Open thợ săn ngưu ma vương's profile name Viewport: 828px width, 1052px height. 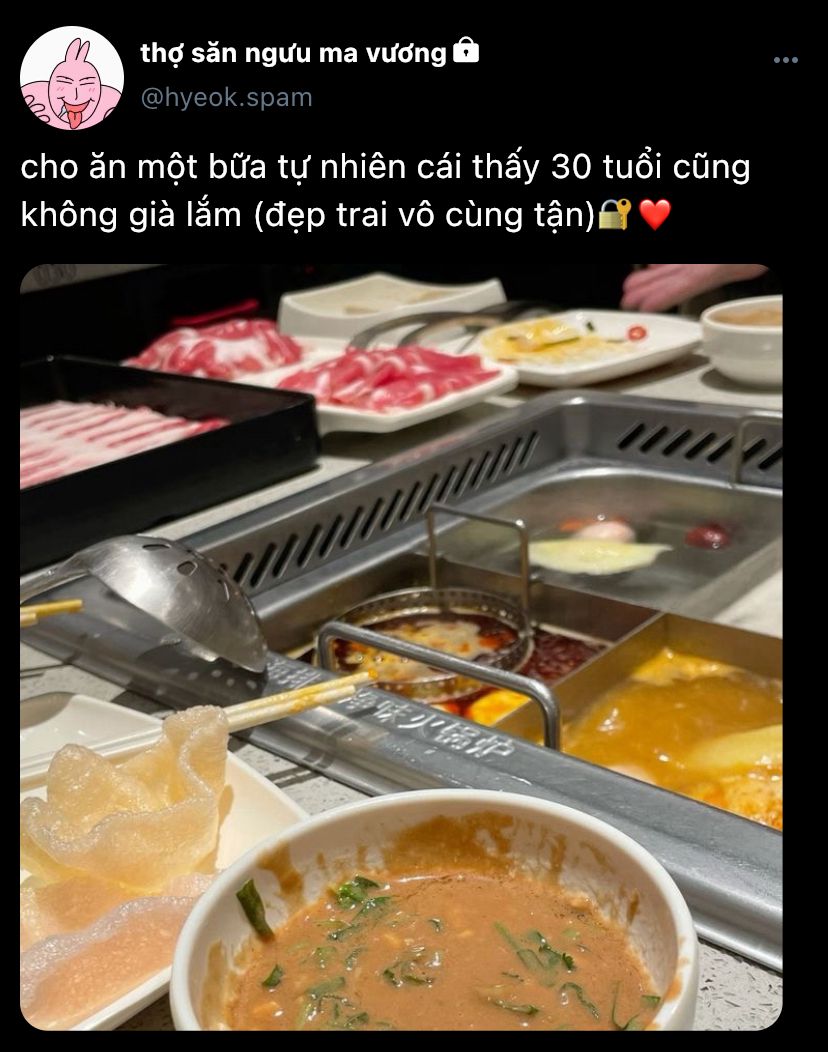point(293,53)
